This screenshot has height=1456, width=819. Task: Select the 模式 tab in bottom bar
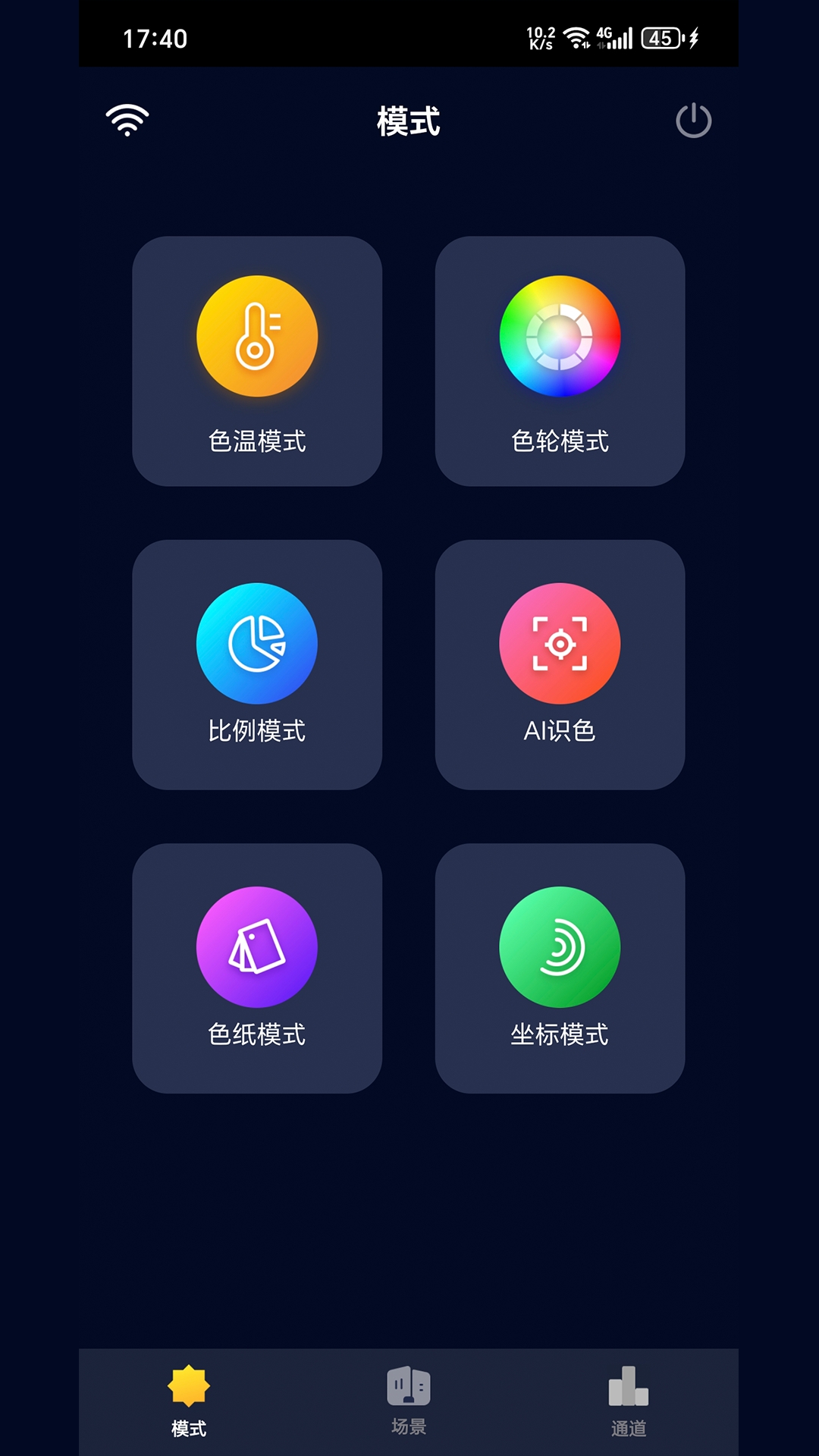[189, 1401]
